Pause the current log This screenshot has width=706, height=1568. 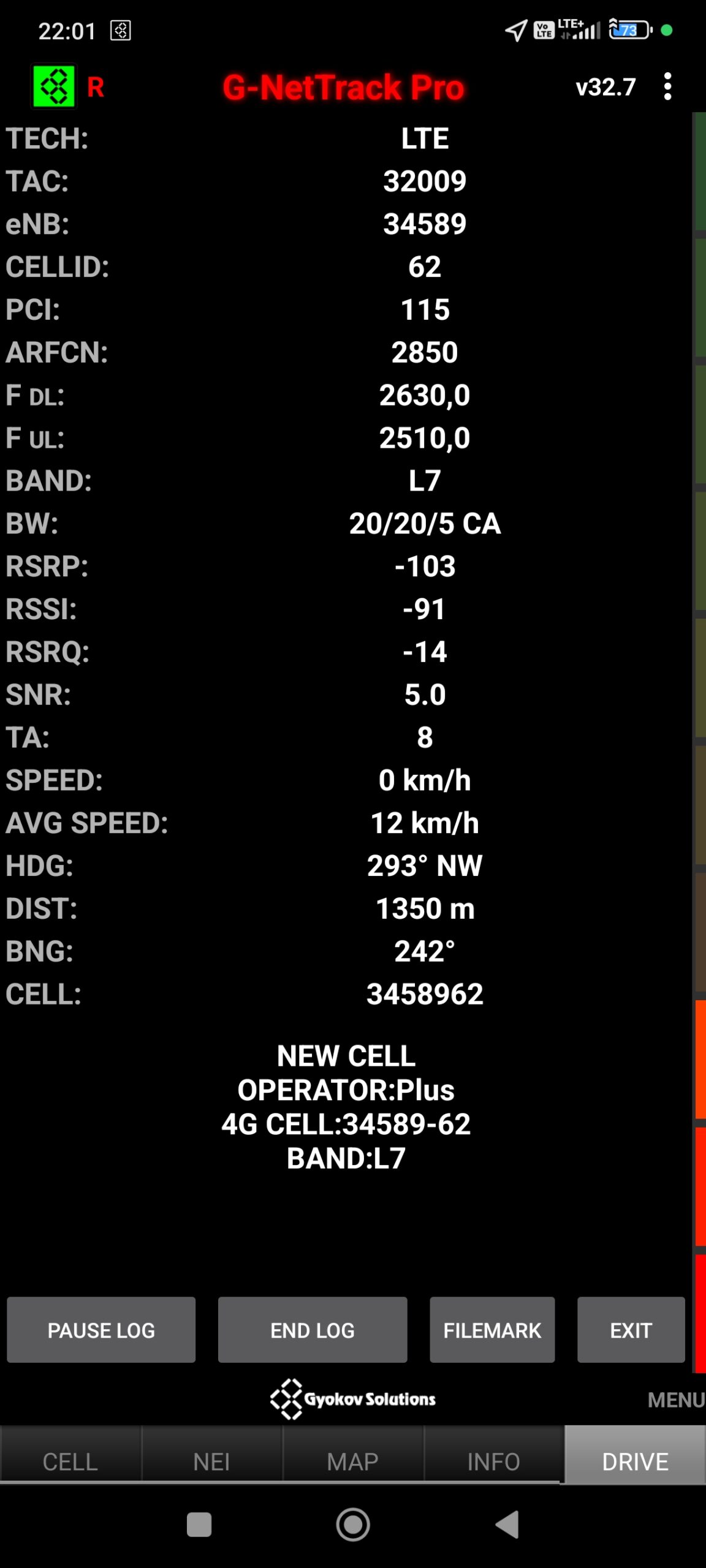(101, 1330)
